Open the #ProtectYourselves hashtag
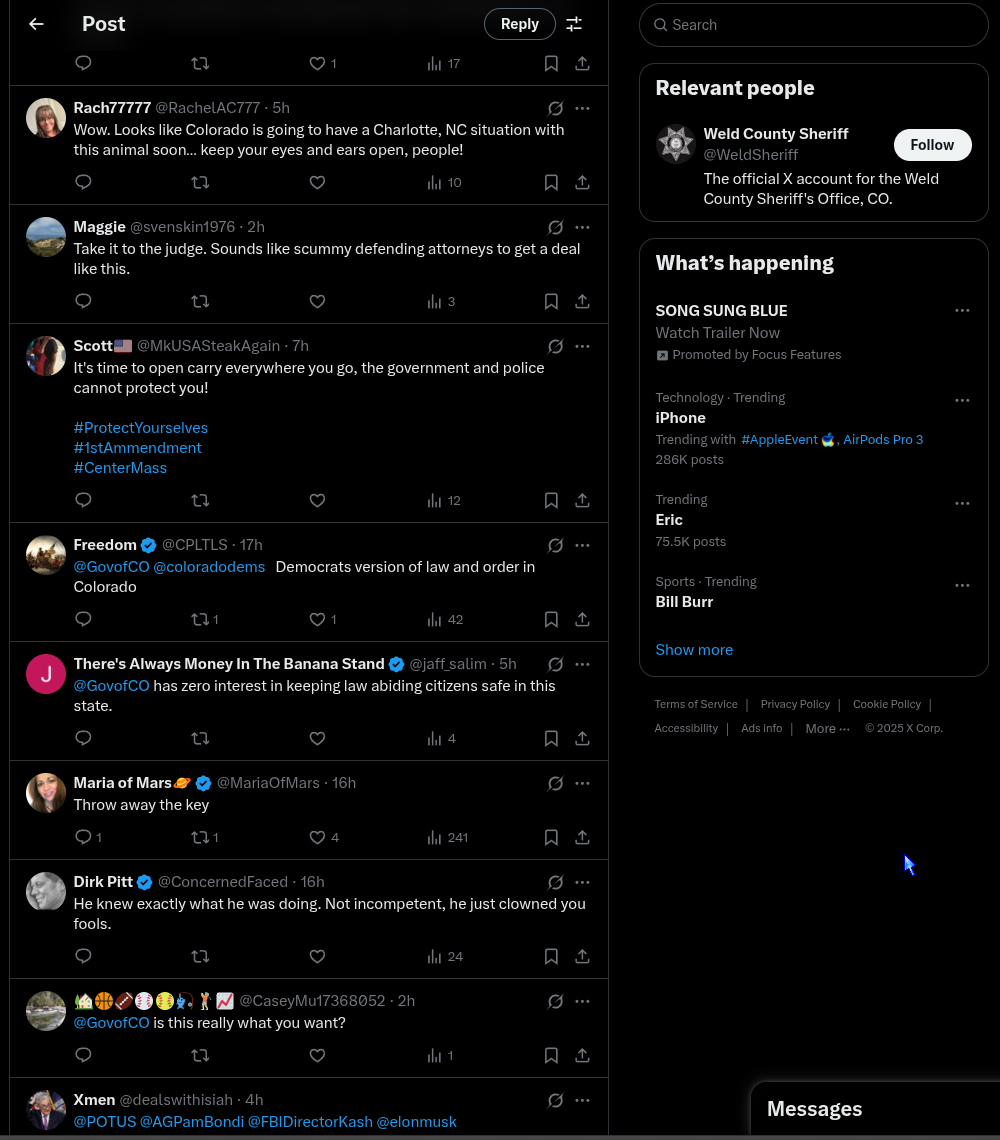1000x1140 pixels. (x=141, y=428)
